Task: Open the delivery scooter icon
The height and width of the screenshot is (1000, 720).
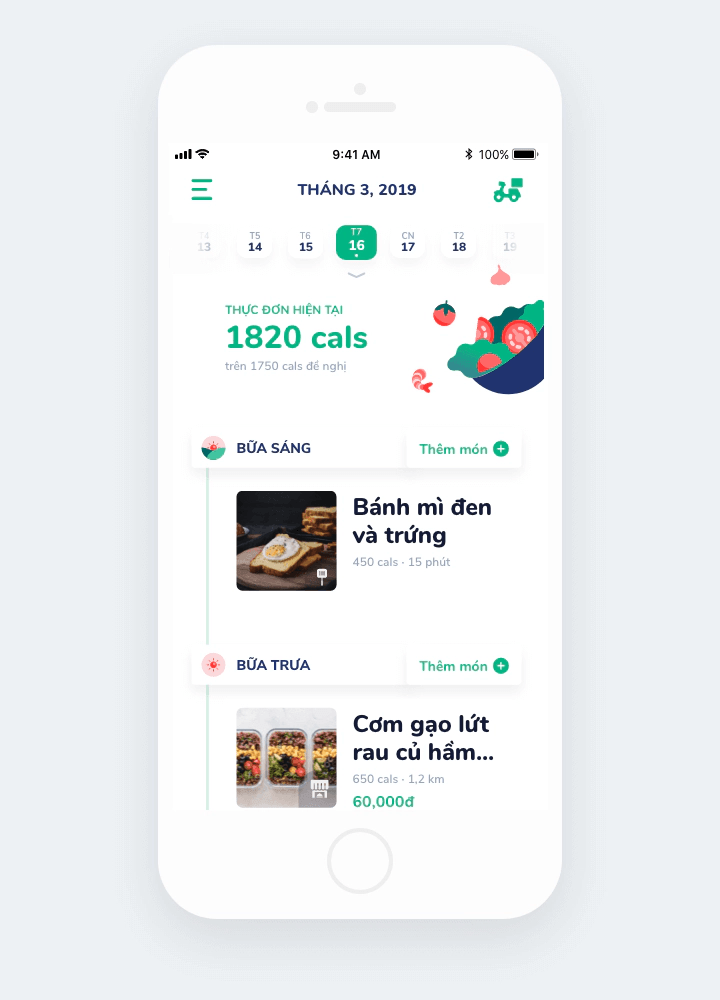Action: pos(508,190)
